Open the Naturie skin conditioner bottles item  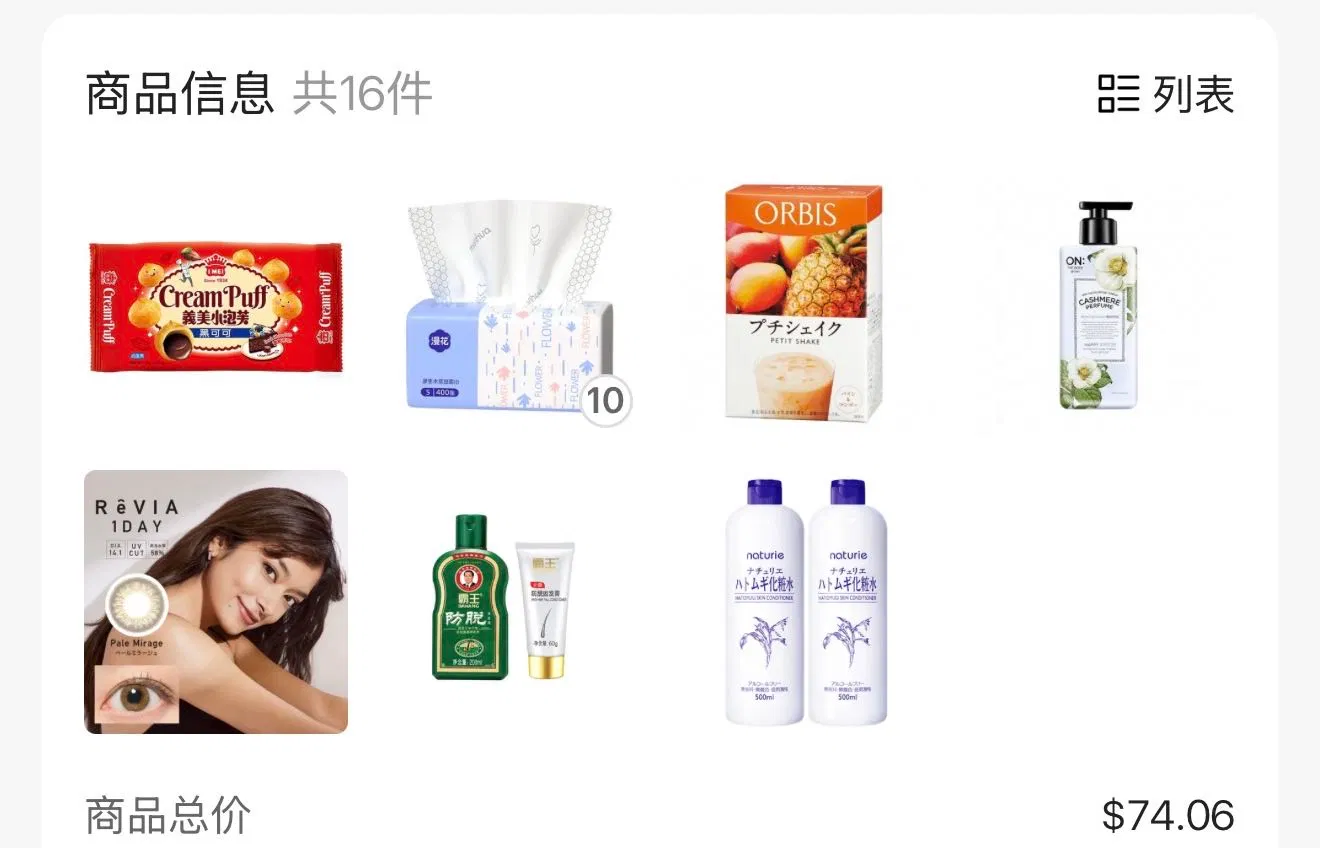pyautogui.click(x=804, y=601)
